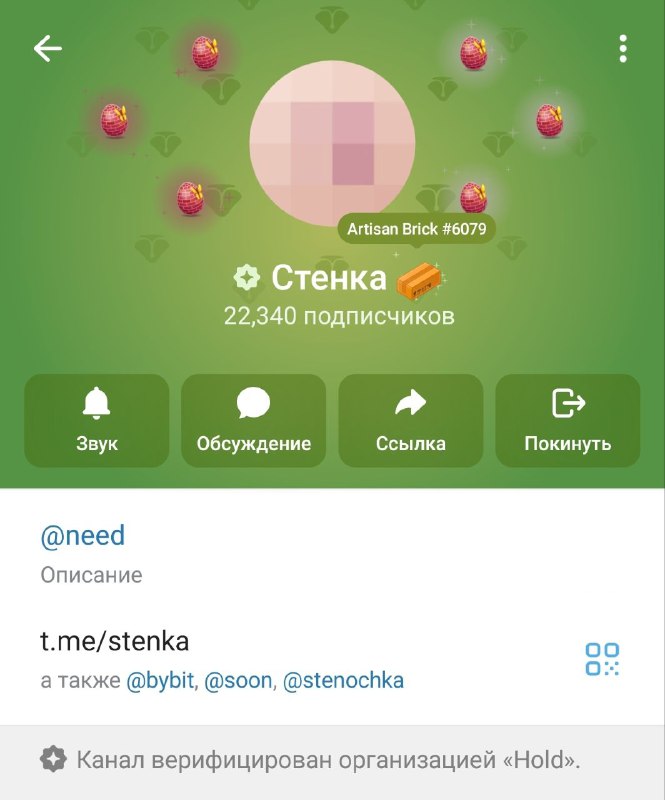Leave the channel with Покинуть
665x800 pixels.
(568, 420)
